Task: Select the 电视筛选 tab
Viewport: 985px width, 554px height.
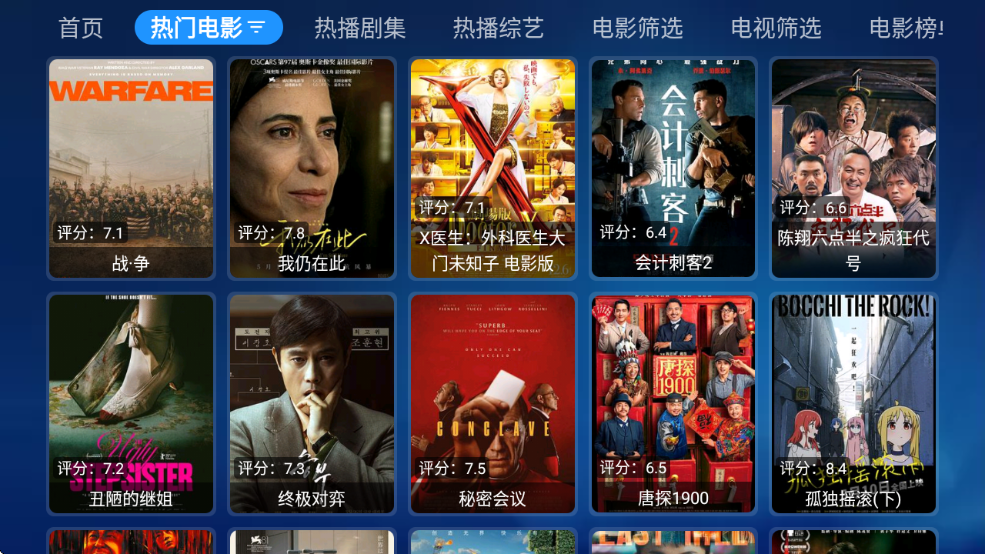Action: click(776, 28)
